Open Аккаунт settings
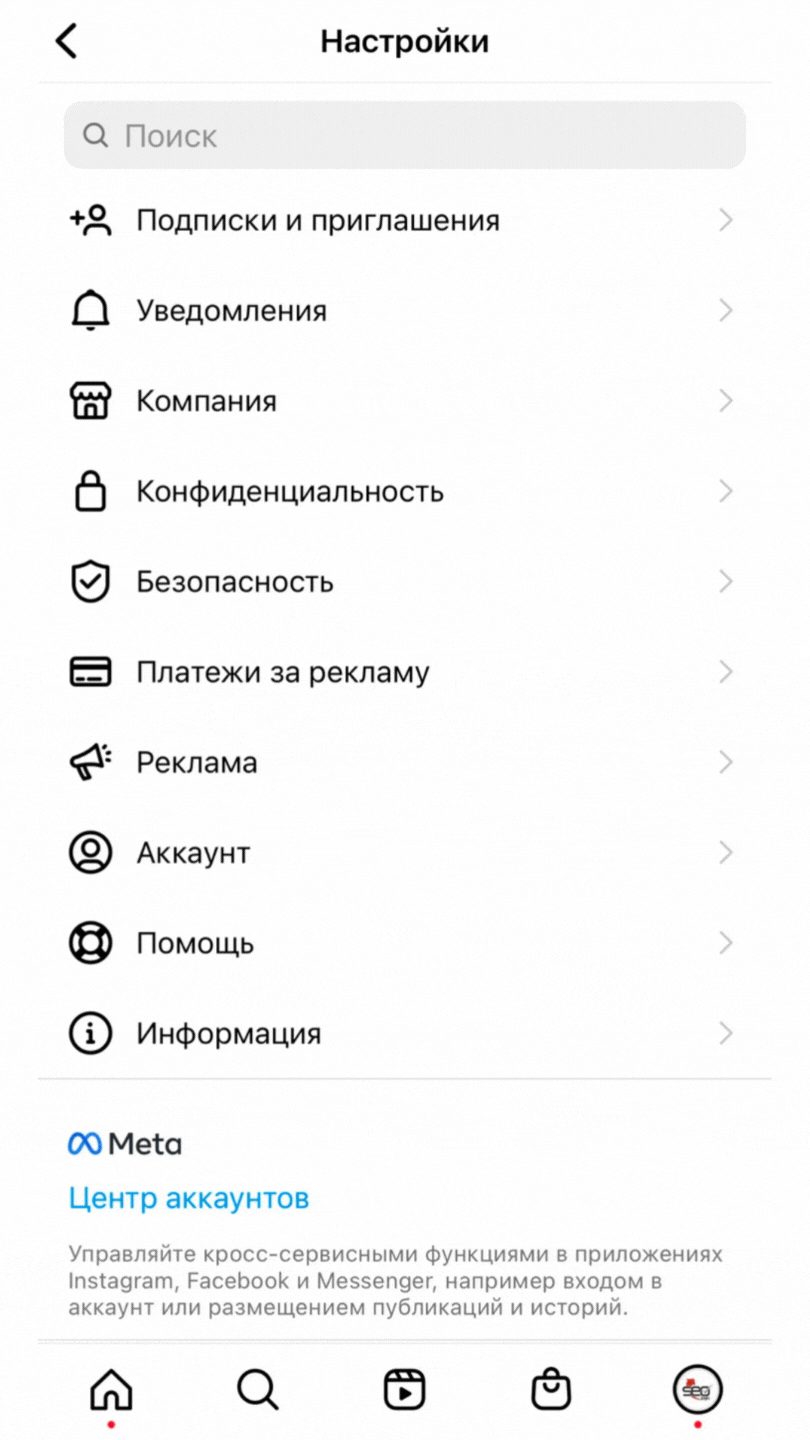The image size is (810, 1440). pyautogui.click(x=404, y=853)
